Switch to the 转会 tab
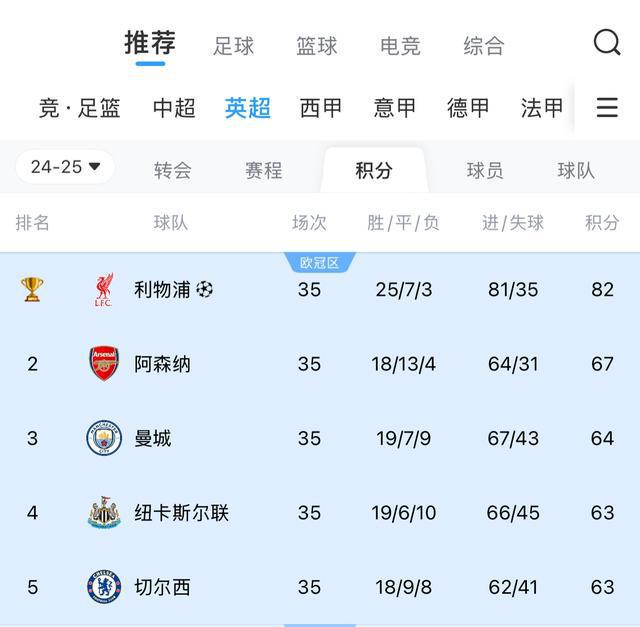 click(173, 170)
